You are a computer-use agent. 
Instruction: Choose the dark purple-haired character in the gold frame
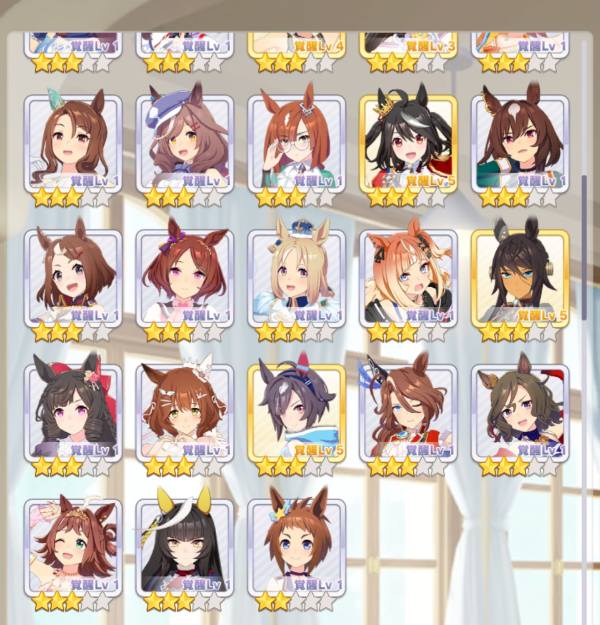click(x=296, y=411)
